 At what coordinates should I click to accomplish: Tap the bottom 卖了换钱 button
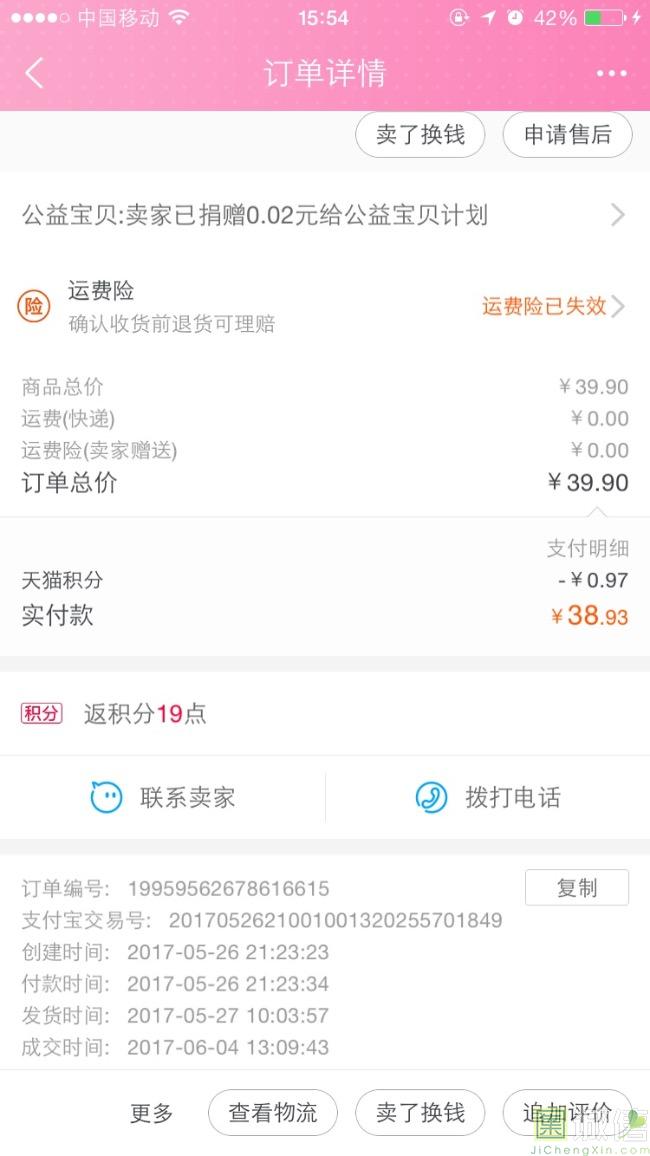[x=420, y=1113]
